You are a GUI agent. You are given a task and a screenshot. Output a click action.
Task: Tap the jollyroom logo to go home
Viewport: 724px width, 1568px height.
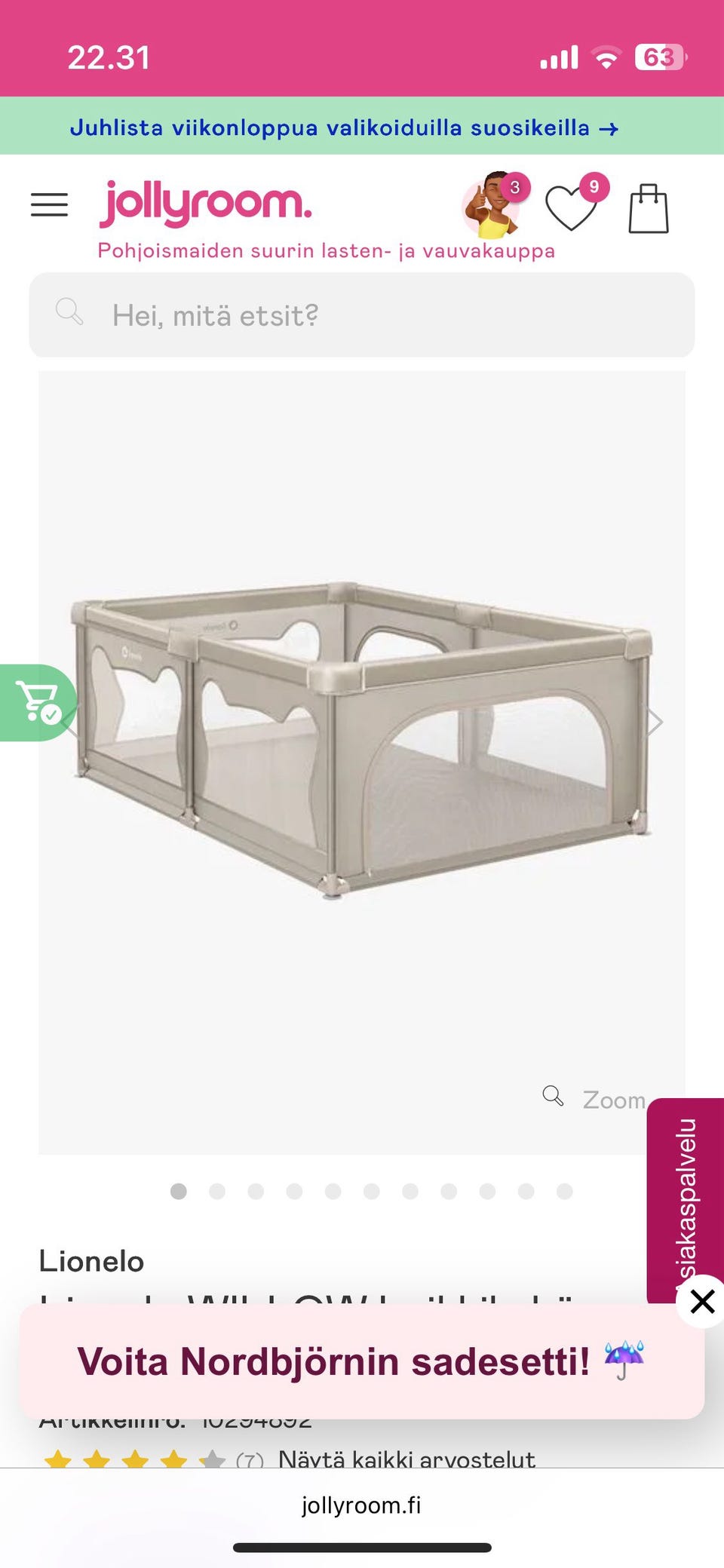coord(206,203)
